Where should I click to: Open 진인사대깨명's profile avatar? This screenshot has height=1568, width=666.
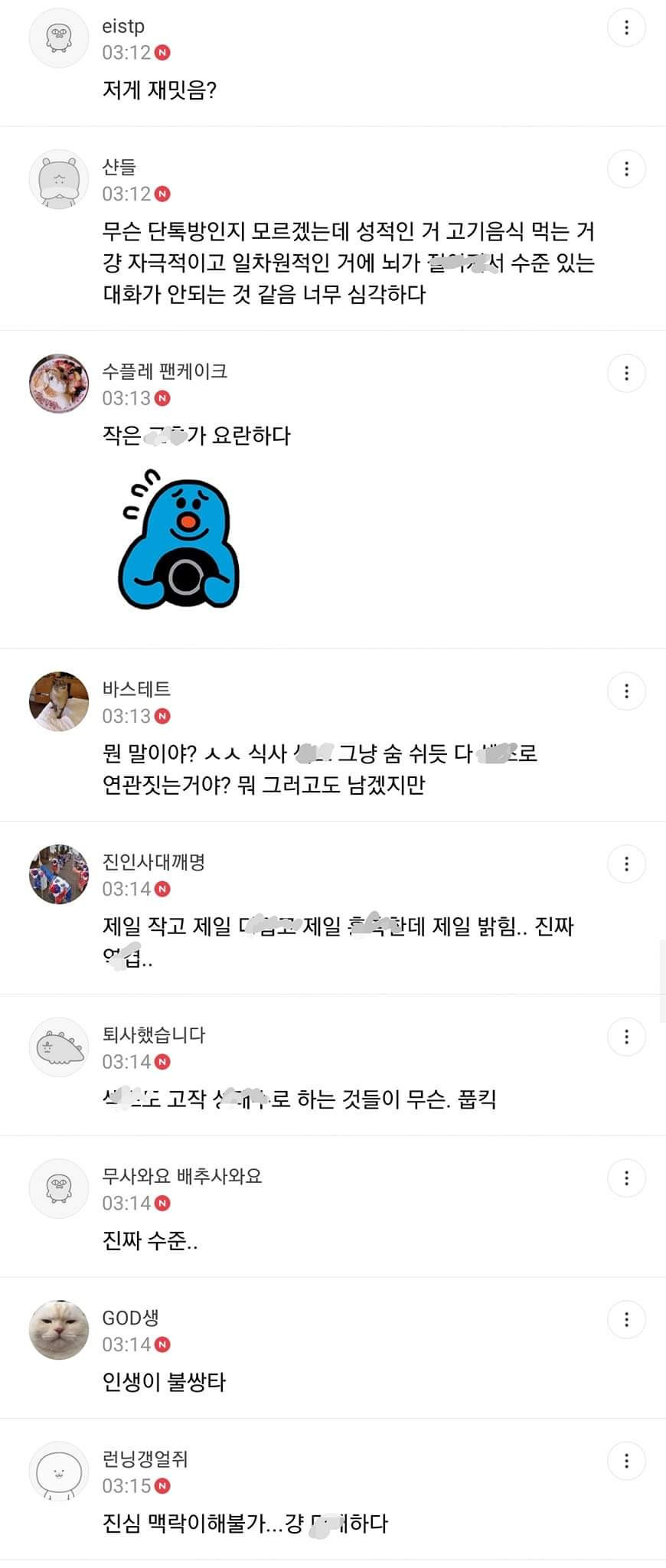coord(59,874)
